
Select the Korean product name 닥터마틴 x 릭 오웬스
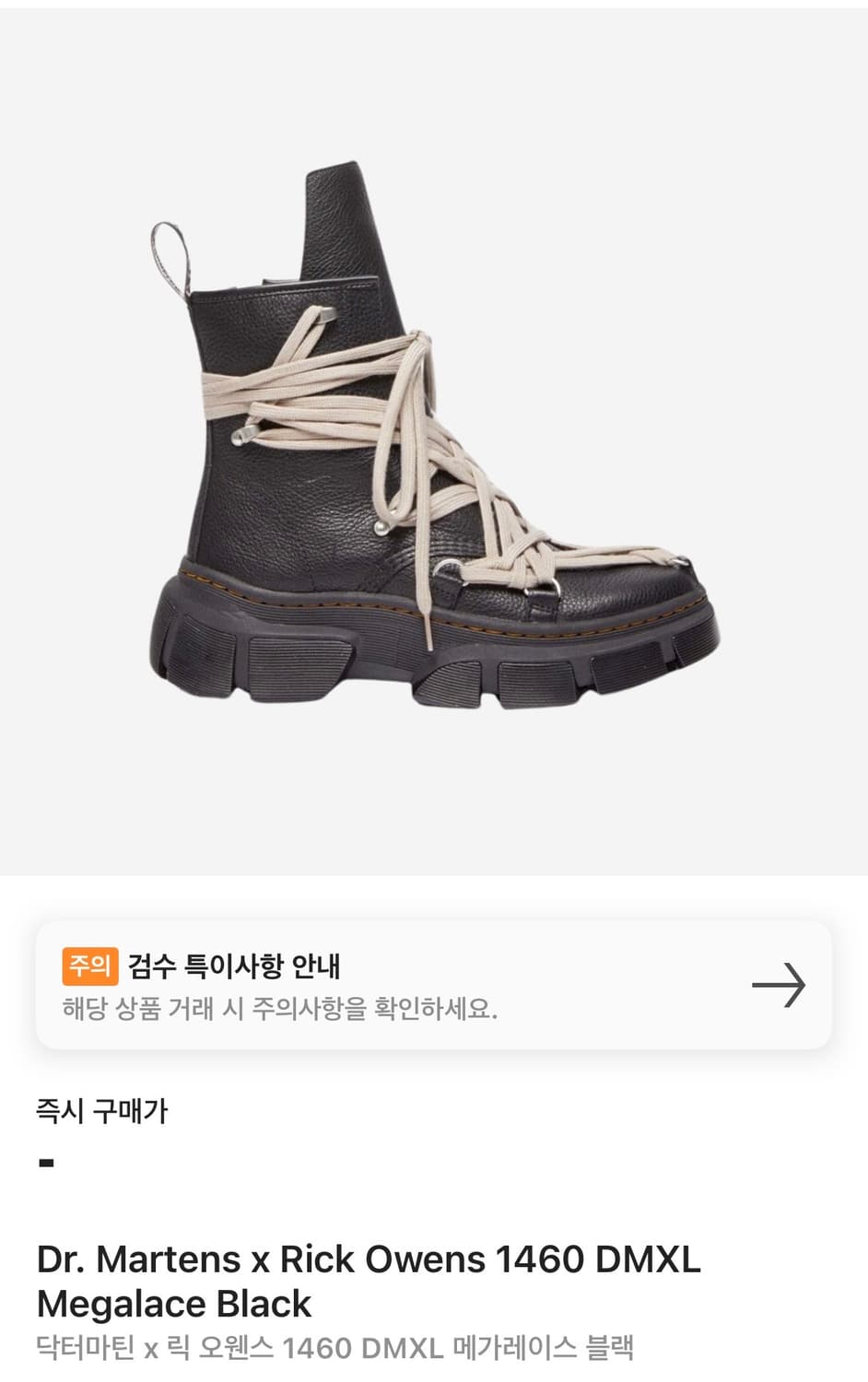coord(332,1351)
